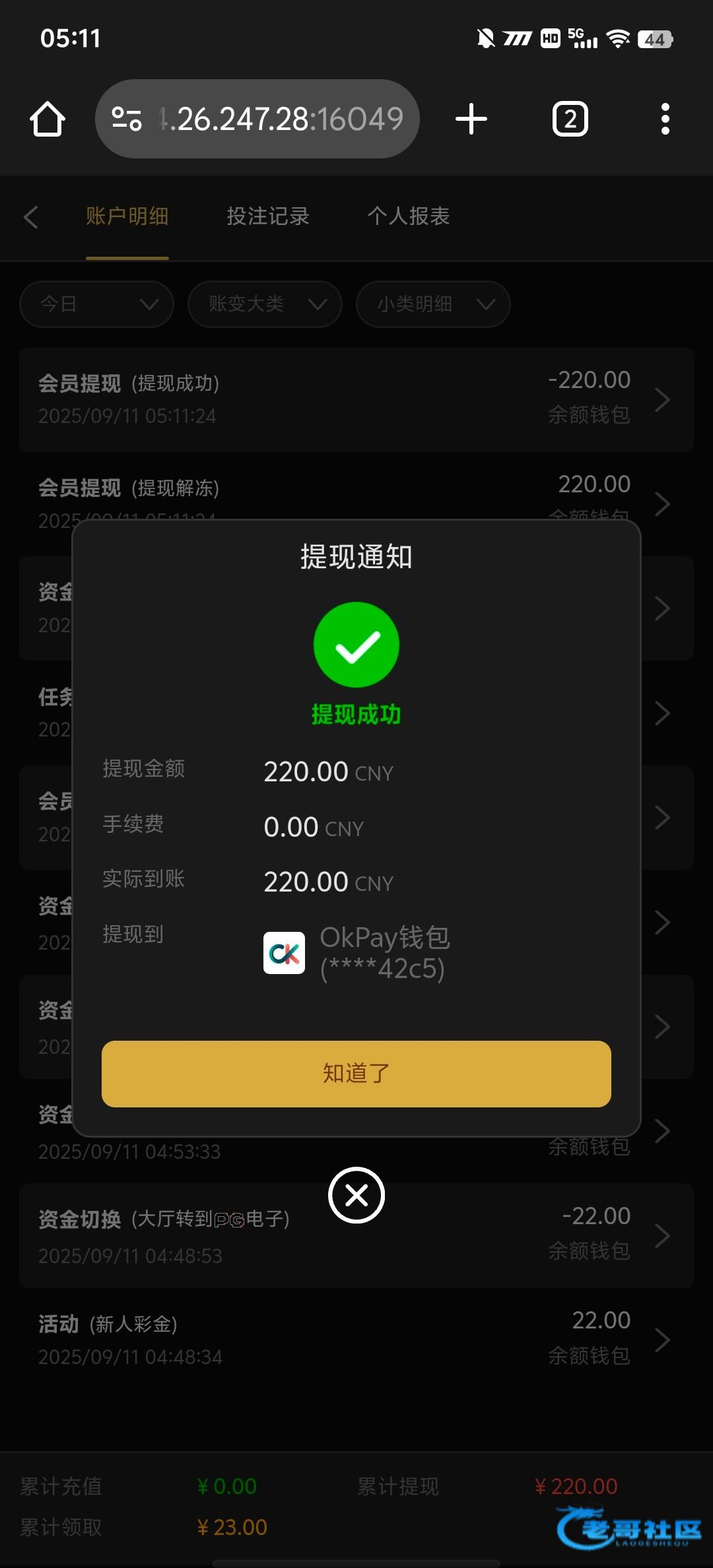Image resolution: width=713 pixels, height=1568 pixels.
Task: Expand the 账变大类 dropdown
Action: click(265, 304)
